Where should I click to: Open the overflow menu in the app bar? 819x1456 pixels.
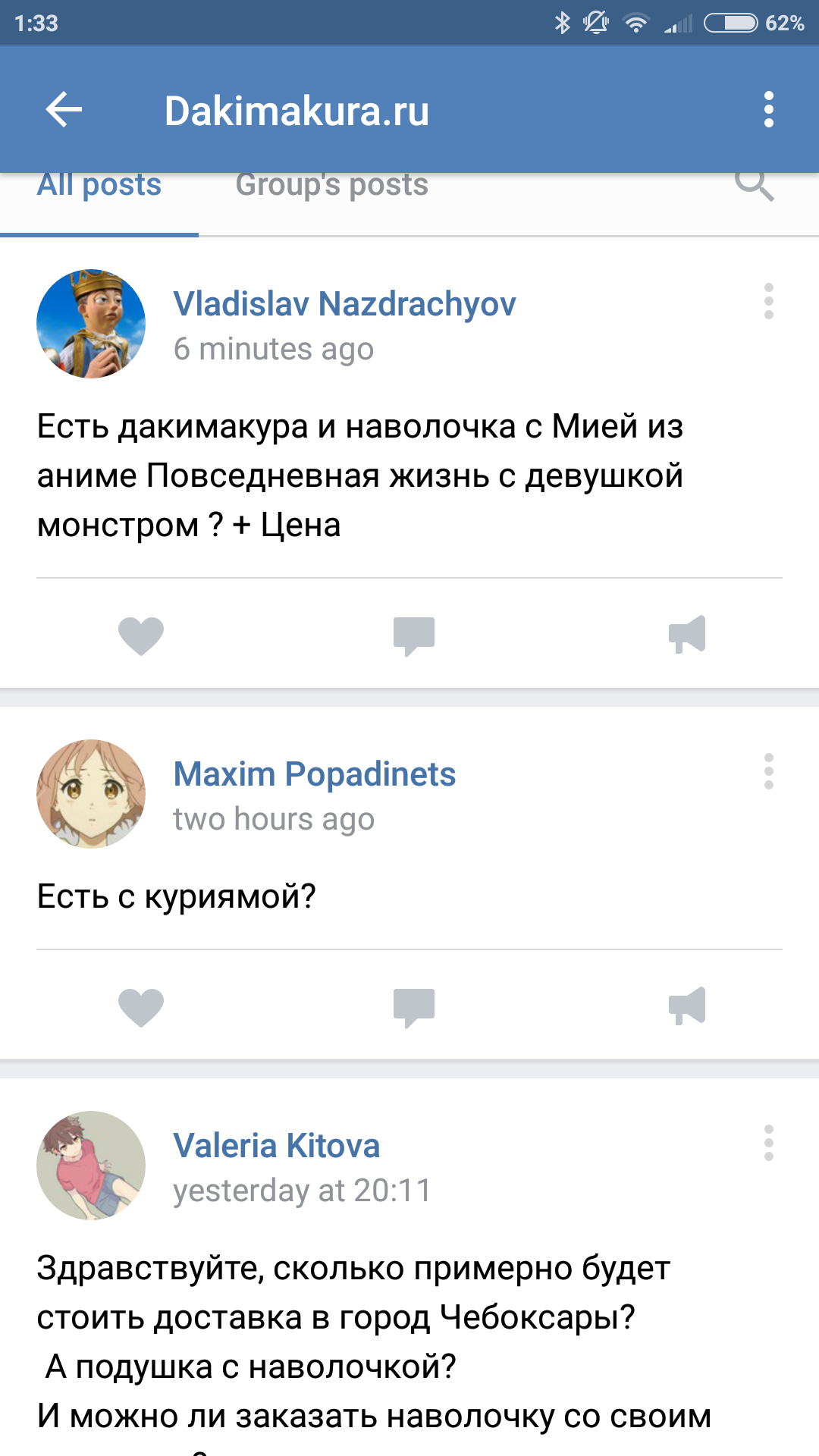click(x=768, y=110)
